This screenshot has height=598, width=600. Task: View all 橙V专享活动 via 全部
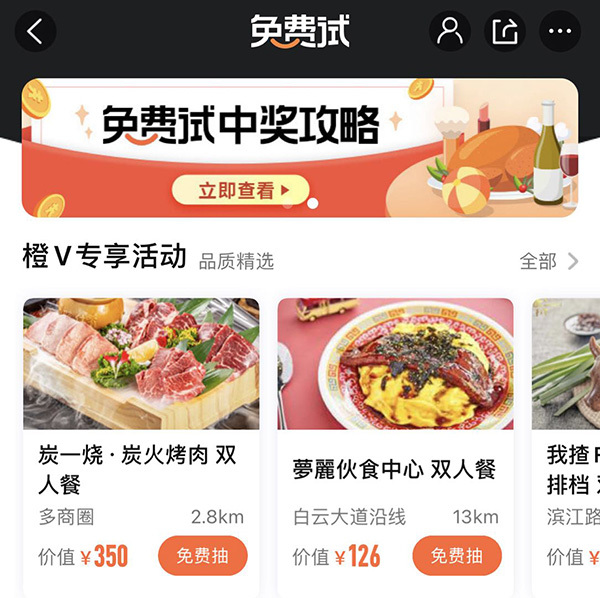548,261
